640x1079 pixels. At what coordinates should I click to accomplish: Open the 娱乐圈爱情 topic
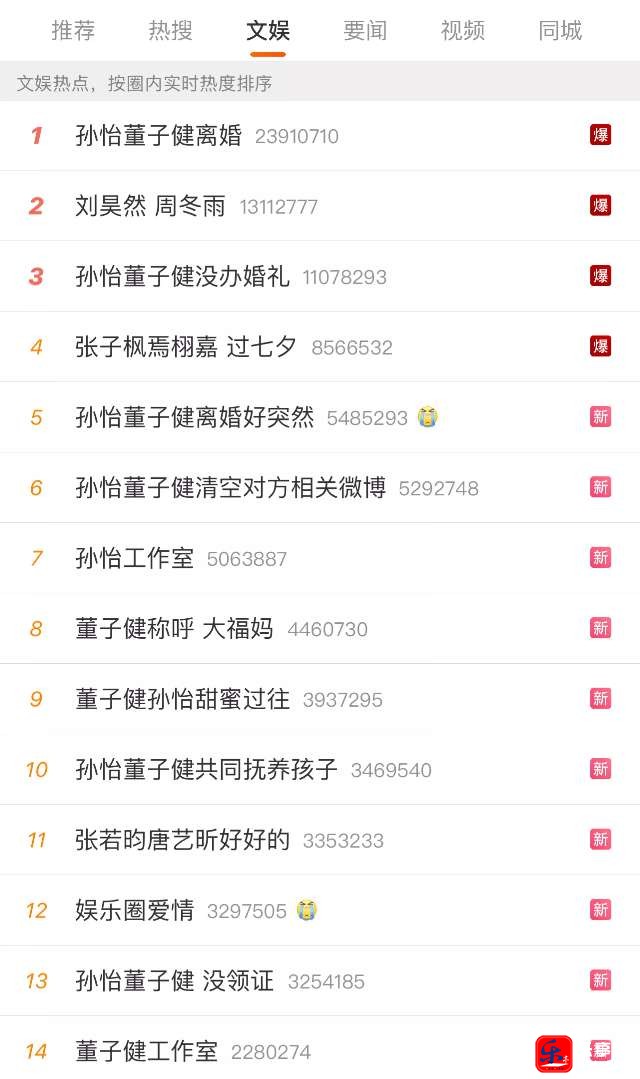135,910
